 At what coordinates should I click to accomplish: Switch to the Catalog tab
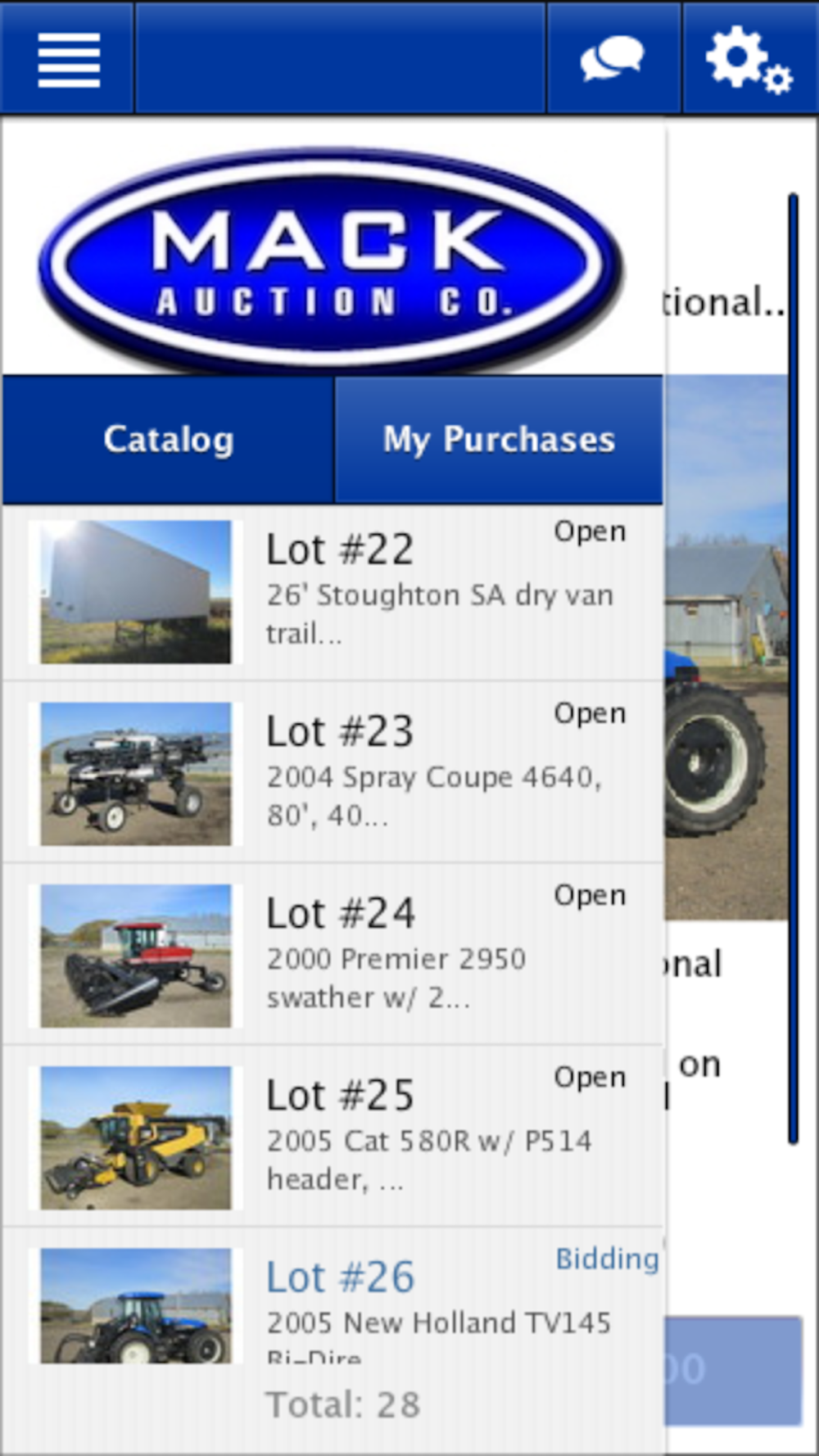click(x=169, y=440)
